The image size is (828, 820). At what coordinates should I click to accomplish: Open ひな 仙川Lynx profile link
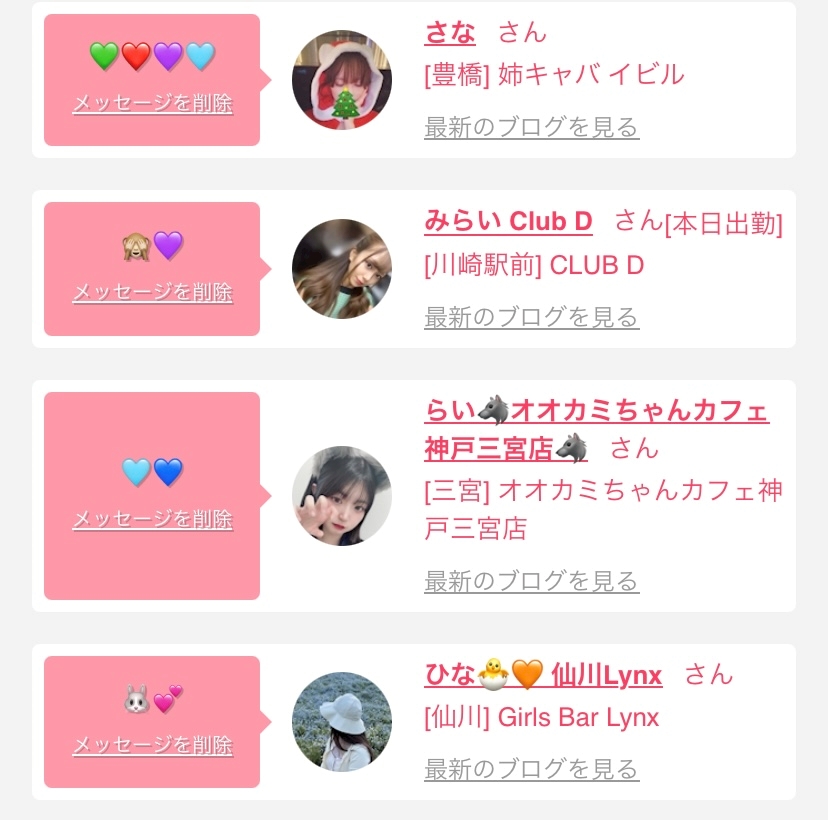(543, 676)
